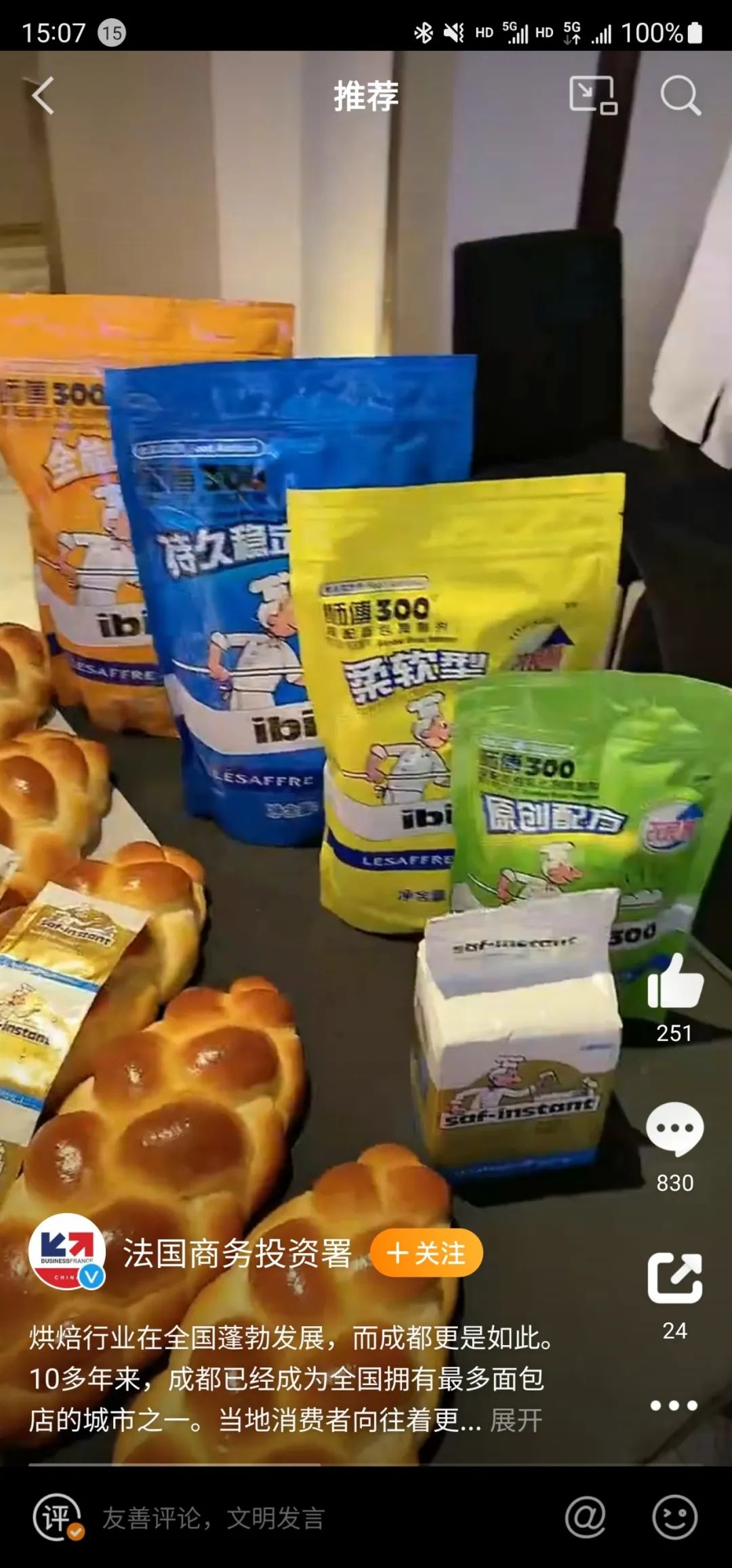732x1568 pixels.
Task: Tap the 友善评论 comment input field
Action: coord(271,1518)
